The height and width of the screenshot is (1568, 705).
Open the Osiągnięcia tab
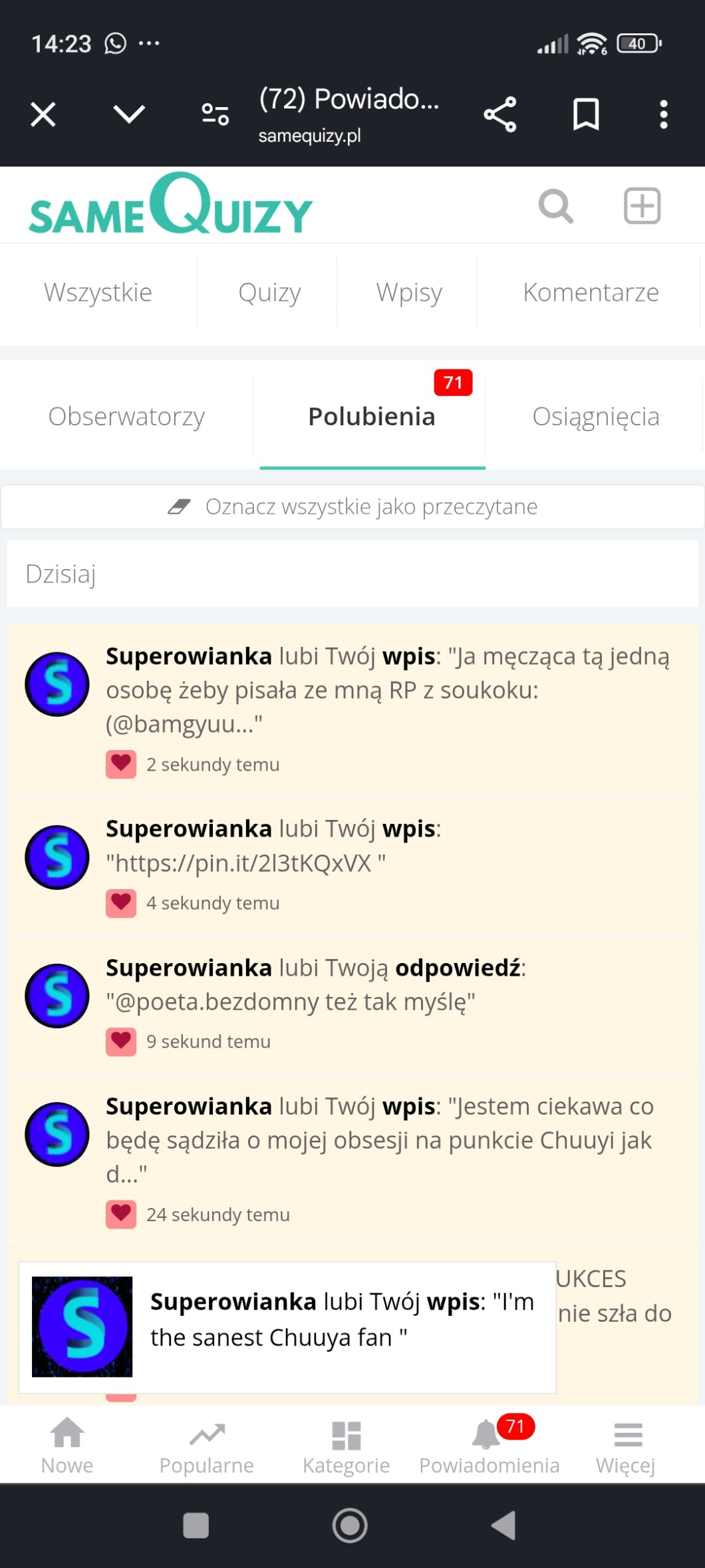tap(596, 417)
